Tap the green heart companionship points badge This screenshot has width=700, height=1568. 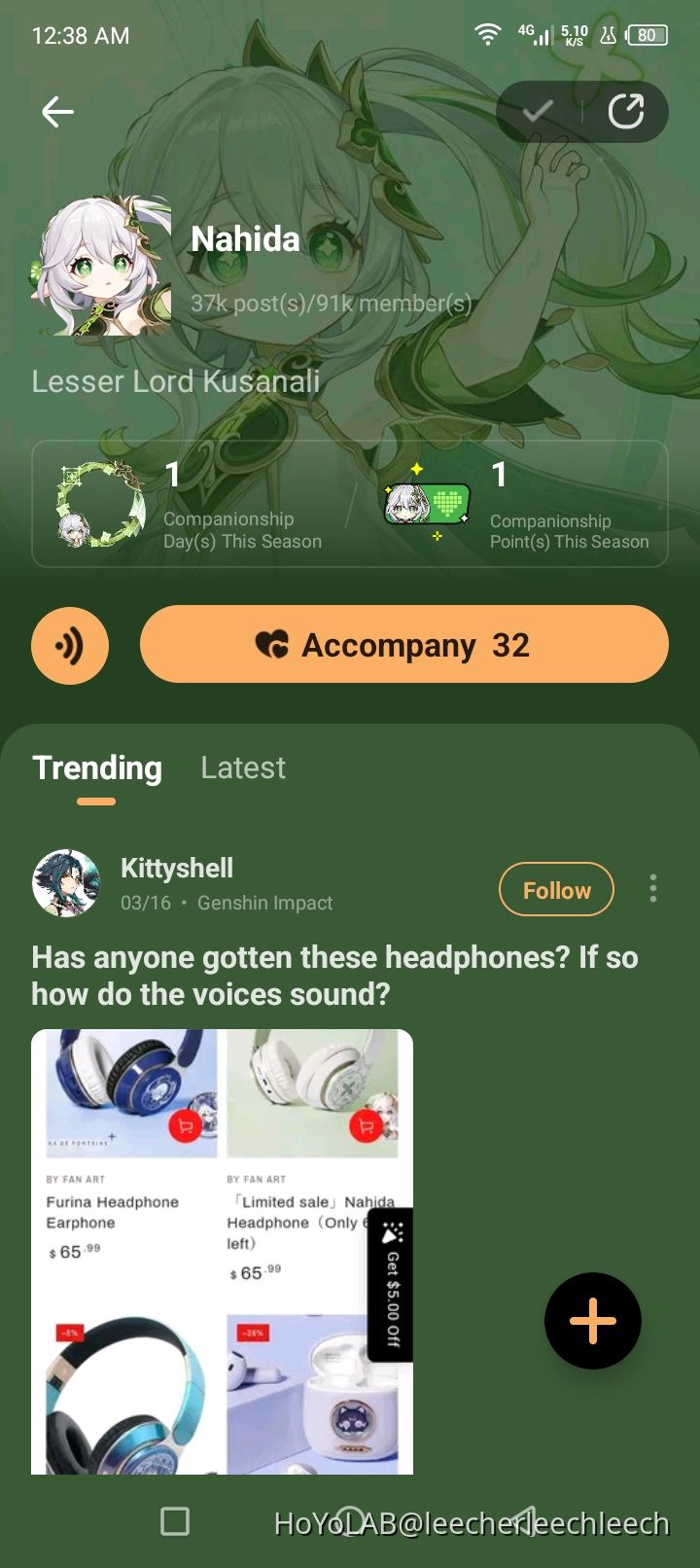[x=428, y=504]
